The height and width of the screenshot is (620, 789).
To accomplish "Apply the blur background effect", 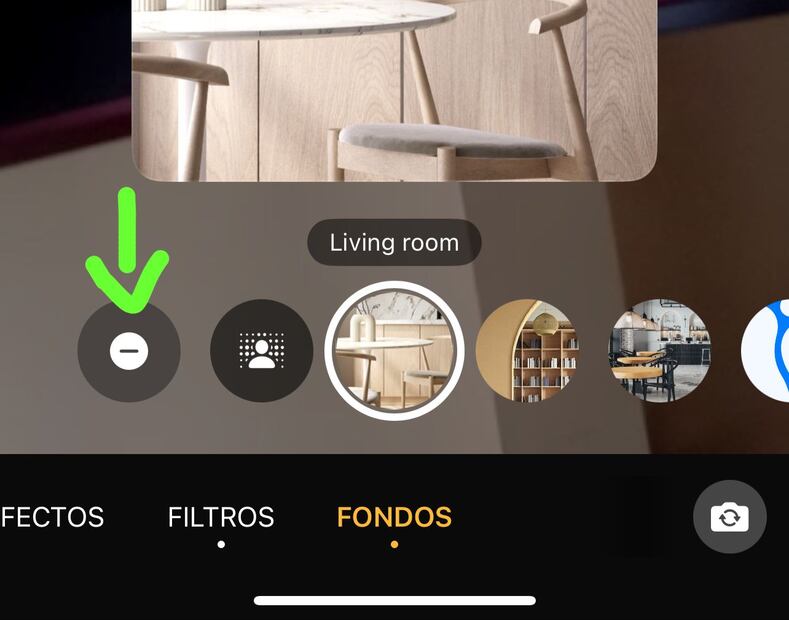I will click(x=261, y=351).
